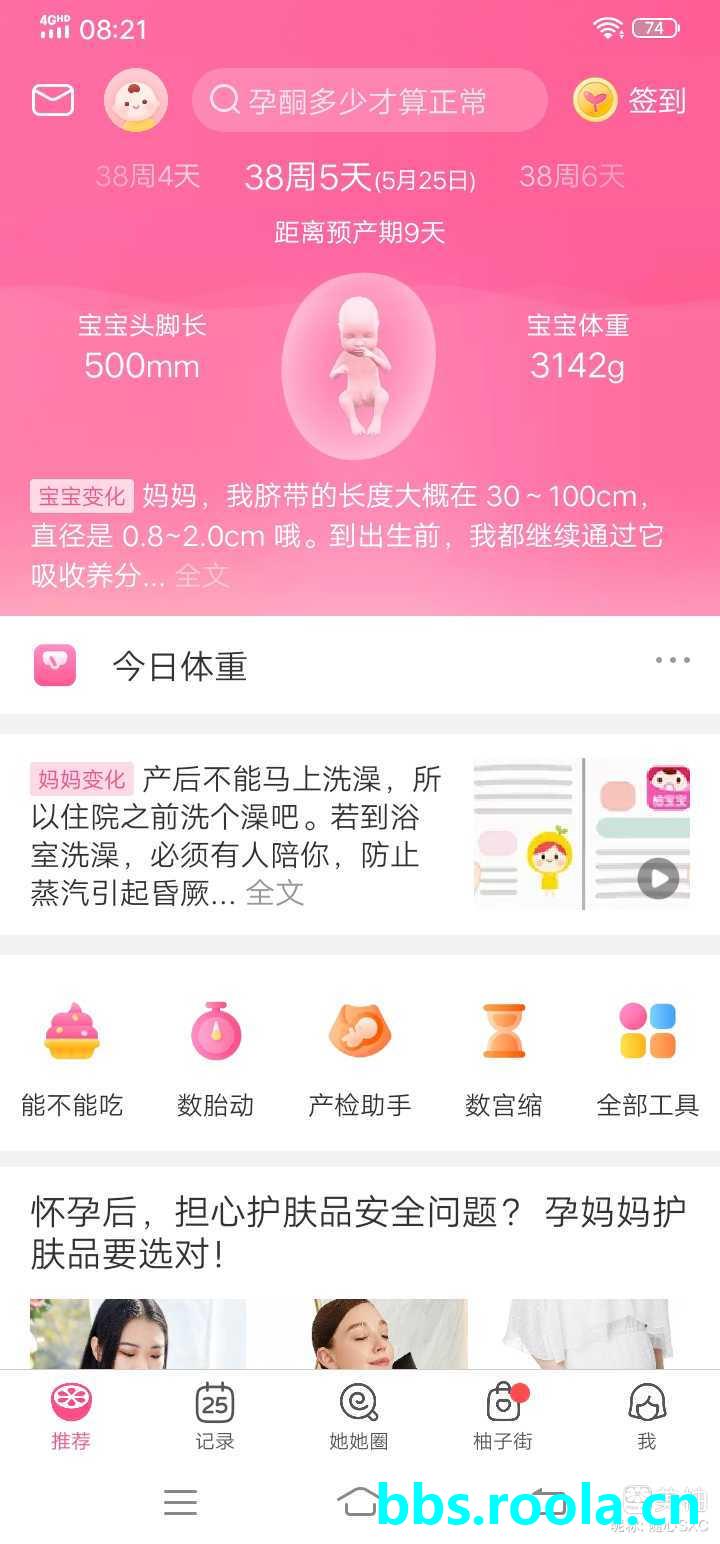
Task: Switch to the 她她圈 tab
Action: pos(358,1415)
